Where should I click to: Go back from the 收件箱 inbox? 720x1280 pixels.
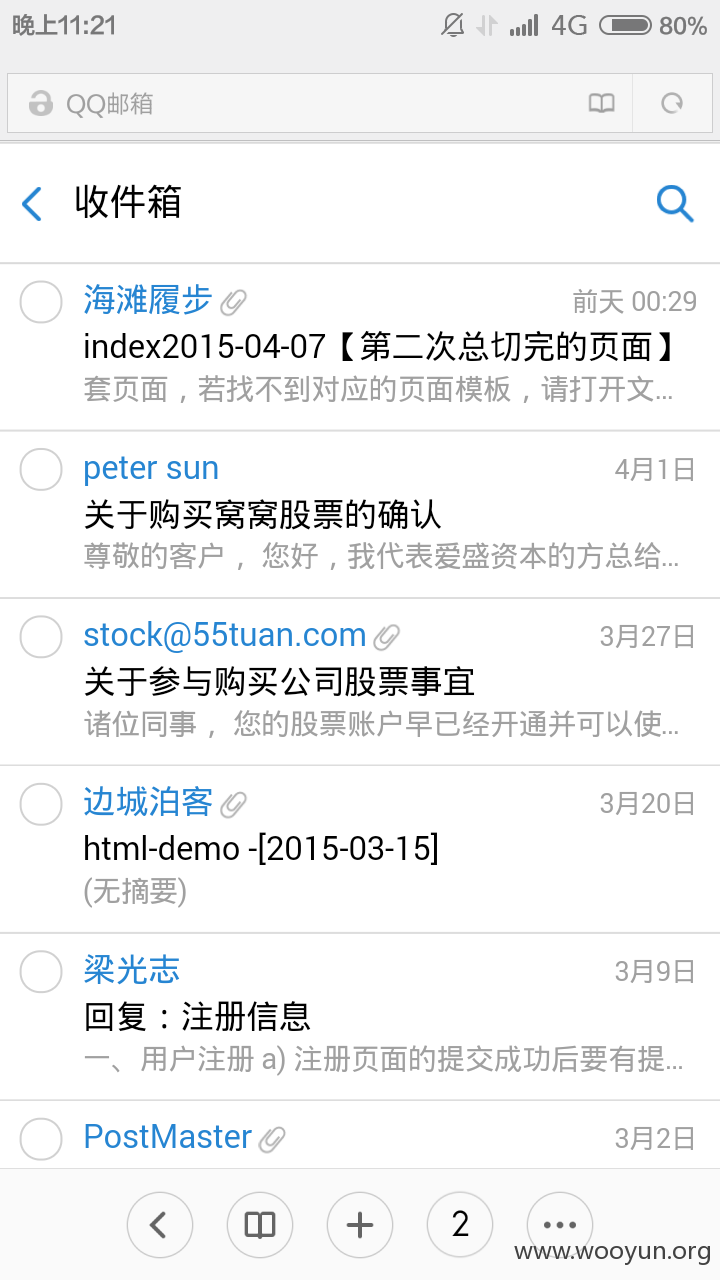pos(32,204)
